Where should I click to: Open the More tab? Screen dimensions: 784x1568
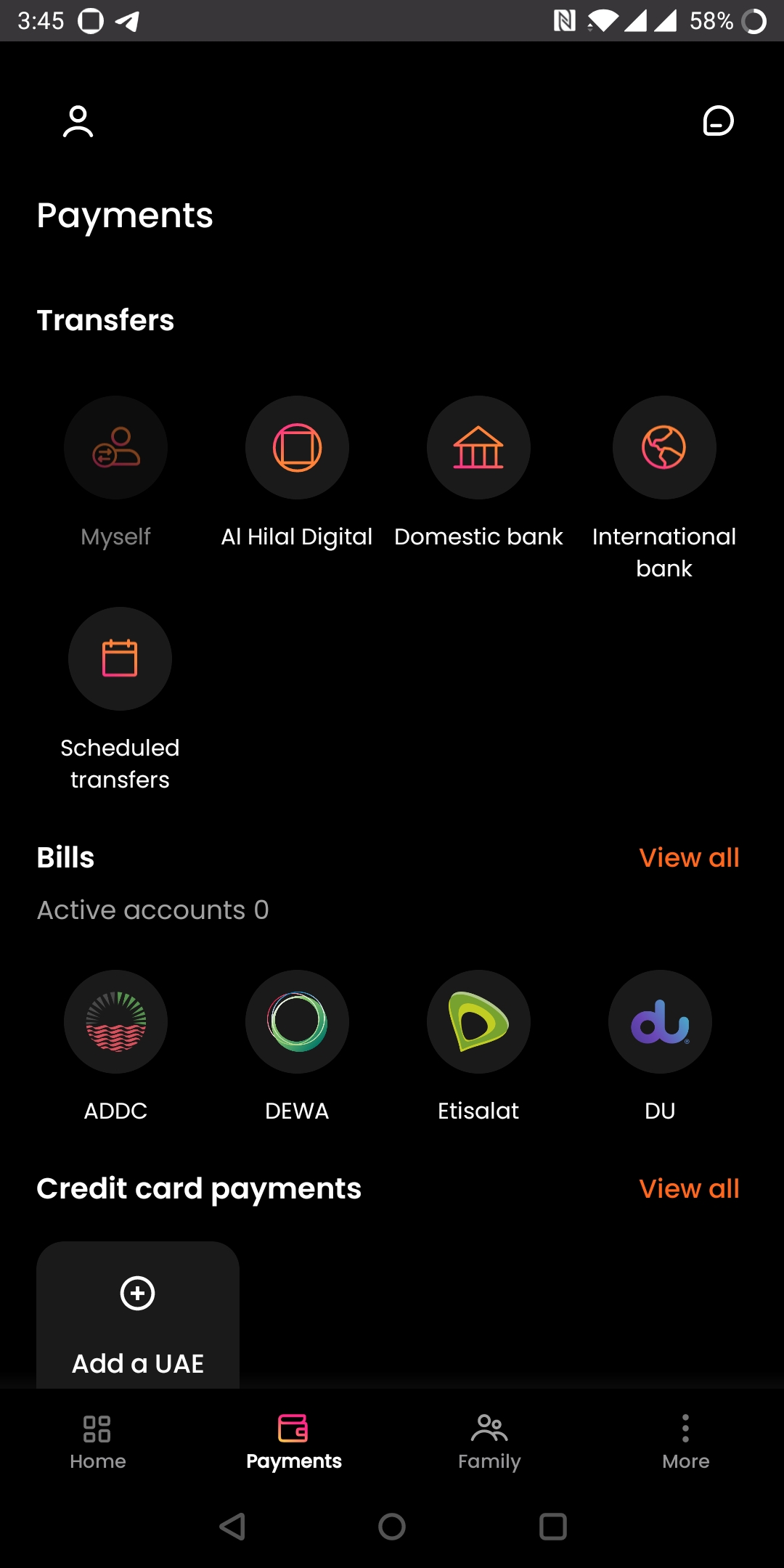686,1441
